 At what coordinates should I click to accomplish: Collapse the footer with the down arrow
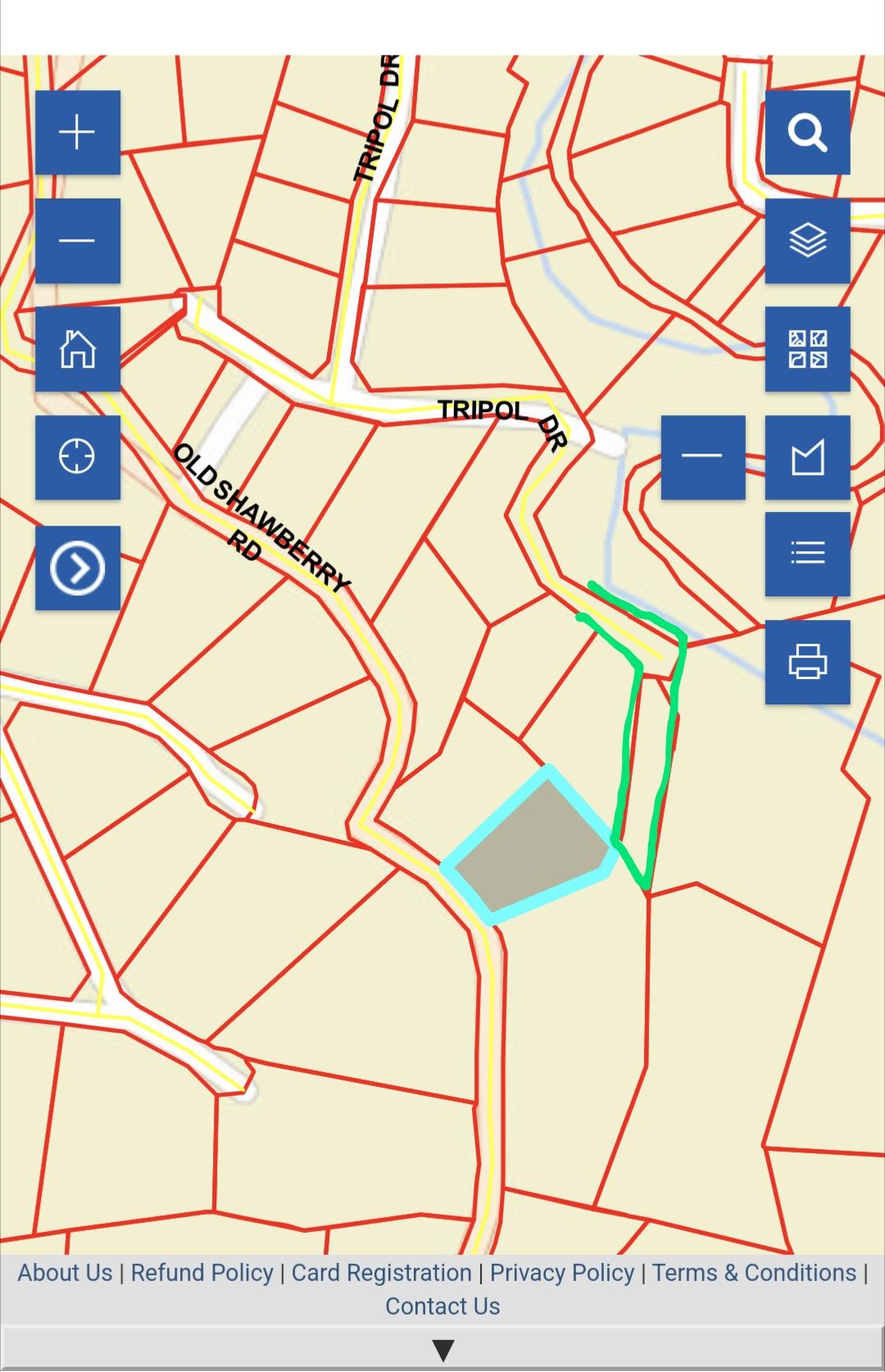tap(442, 1350)
